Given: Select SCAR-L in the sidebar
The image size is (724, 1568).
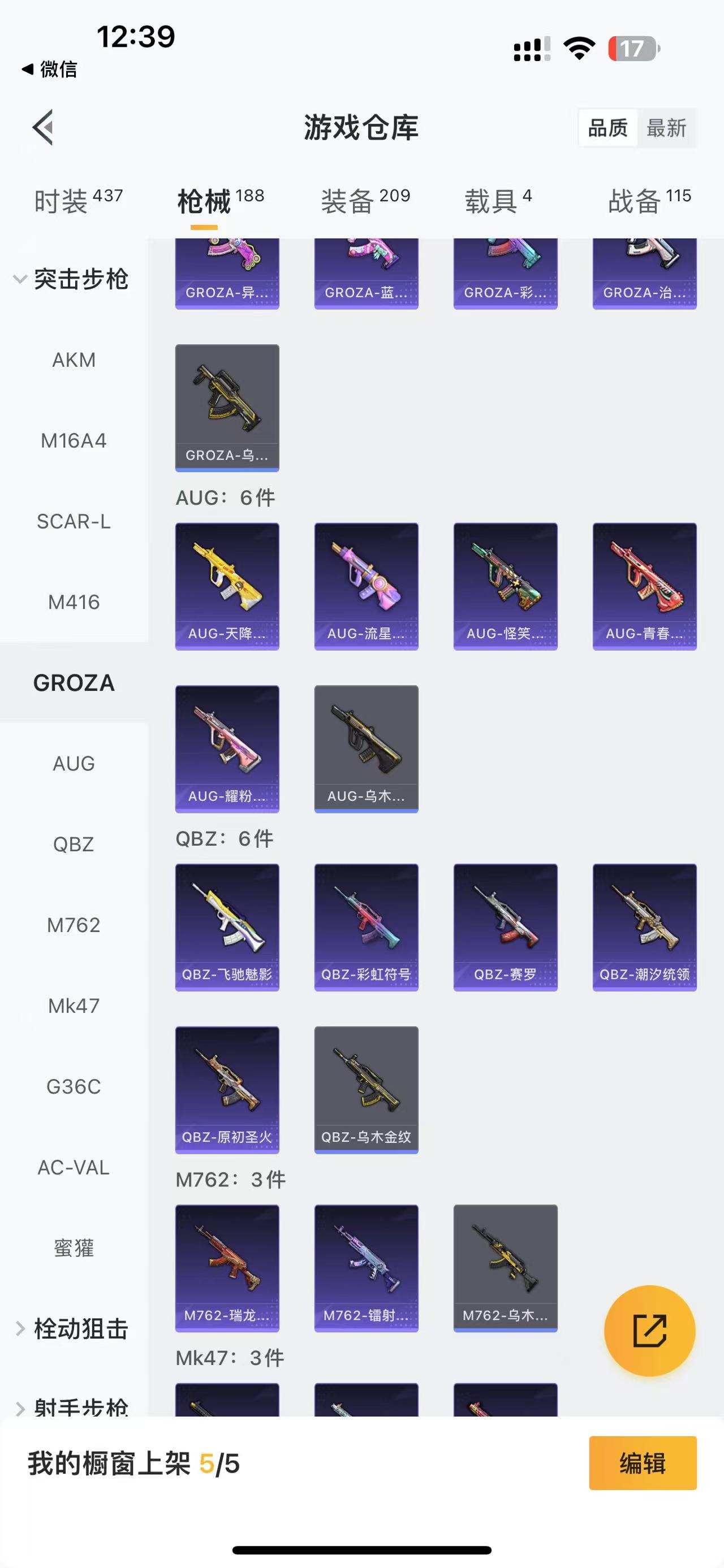Looking at the screenshot, I should (74, 522).
